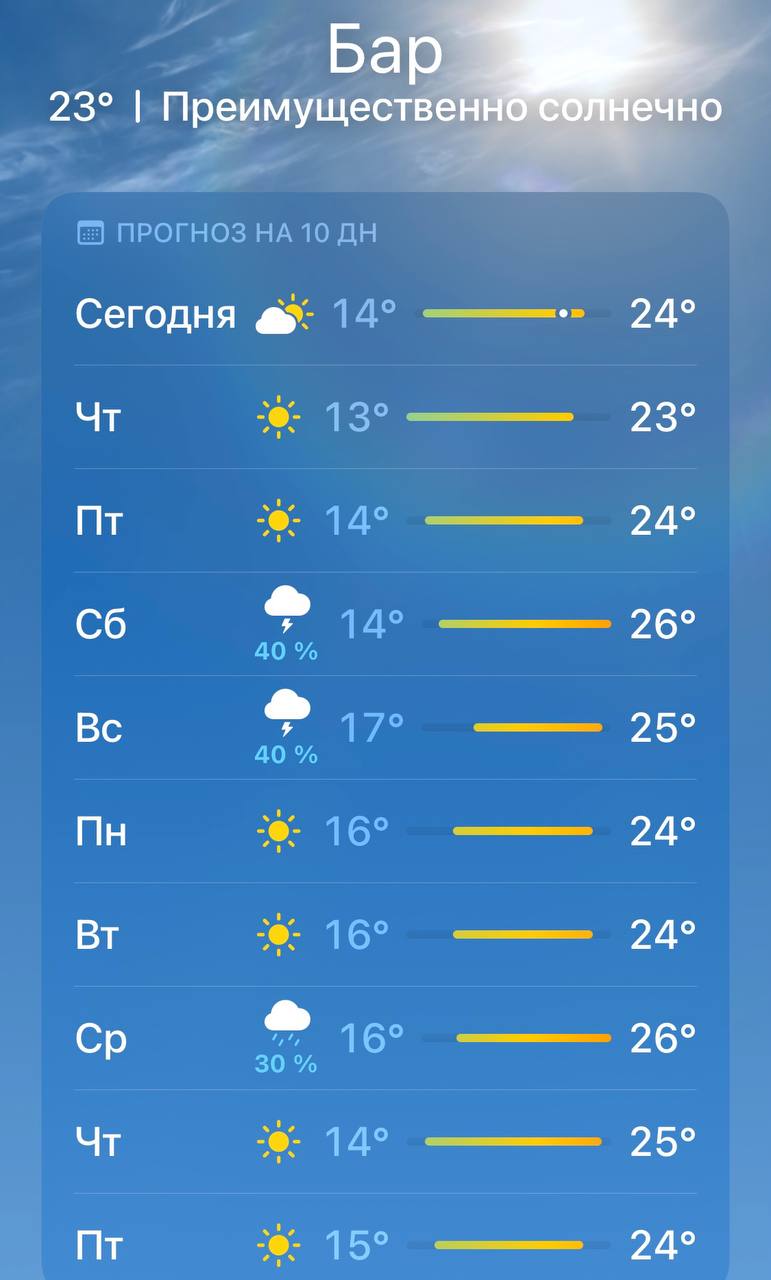Show details for the Вт row

(x=385, y=935)
